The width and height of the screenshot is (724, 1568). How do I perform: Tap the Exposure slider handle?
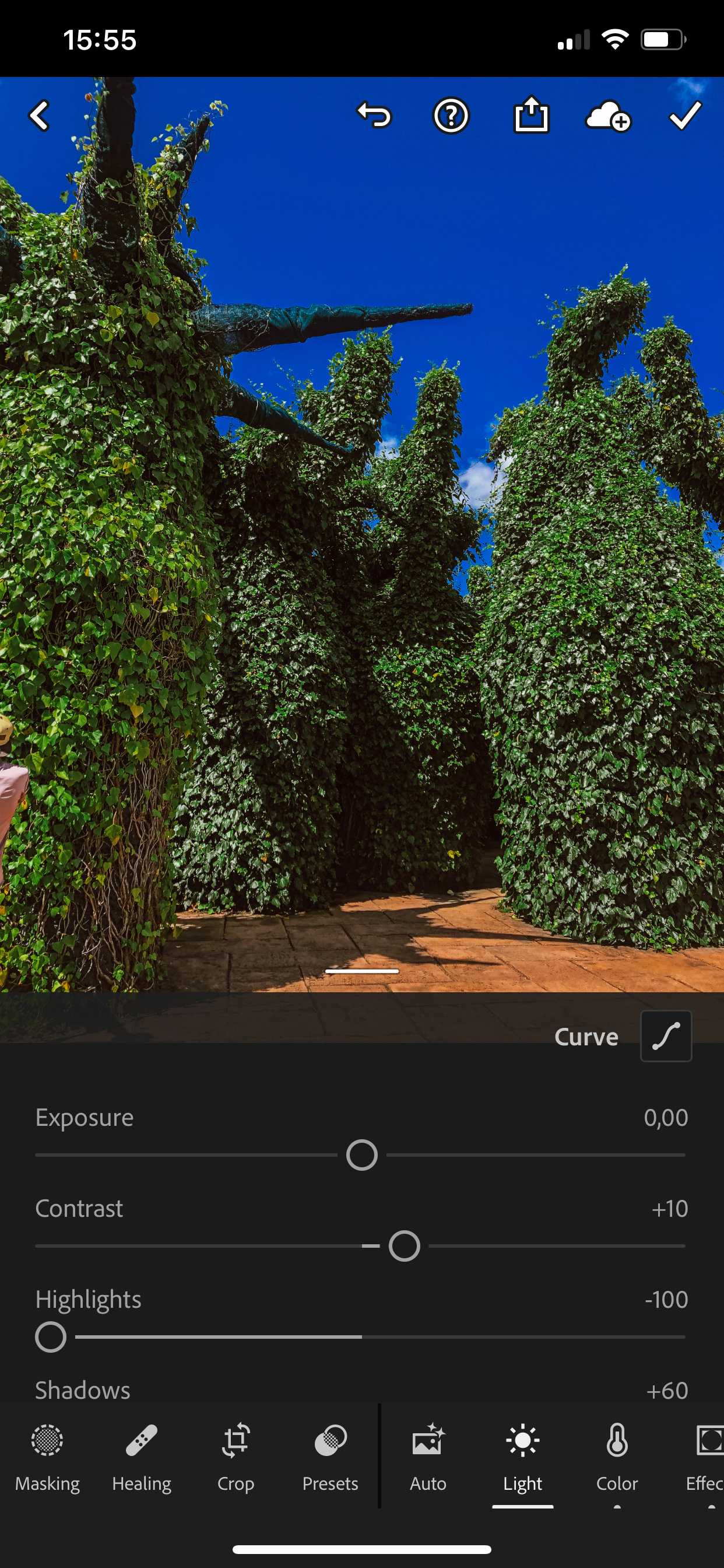(362, 1154)
